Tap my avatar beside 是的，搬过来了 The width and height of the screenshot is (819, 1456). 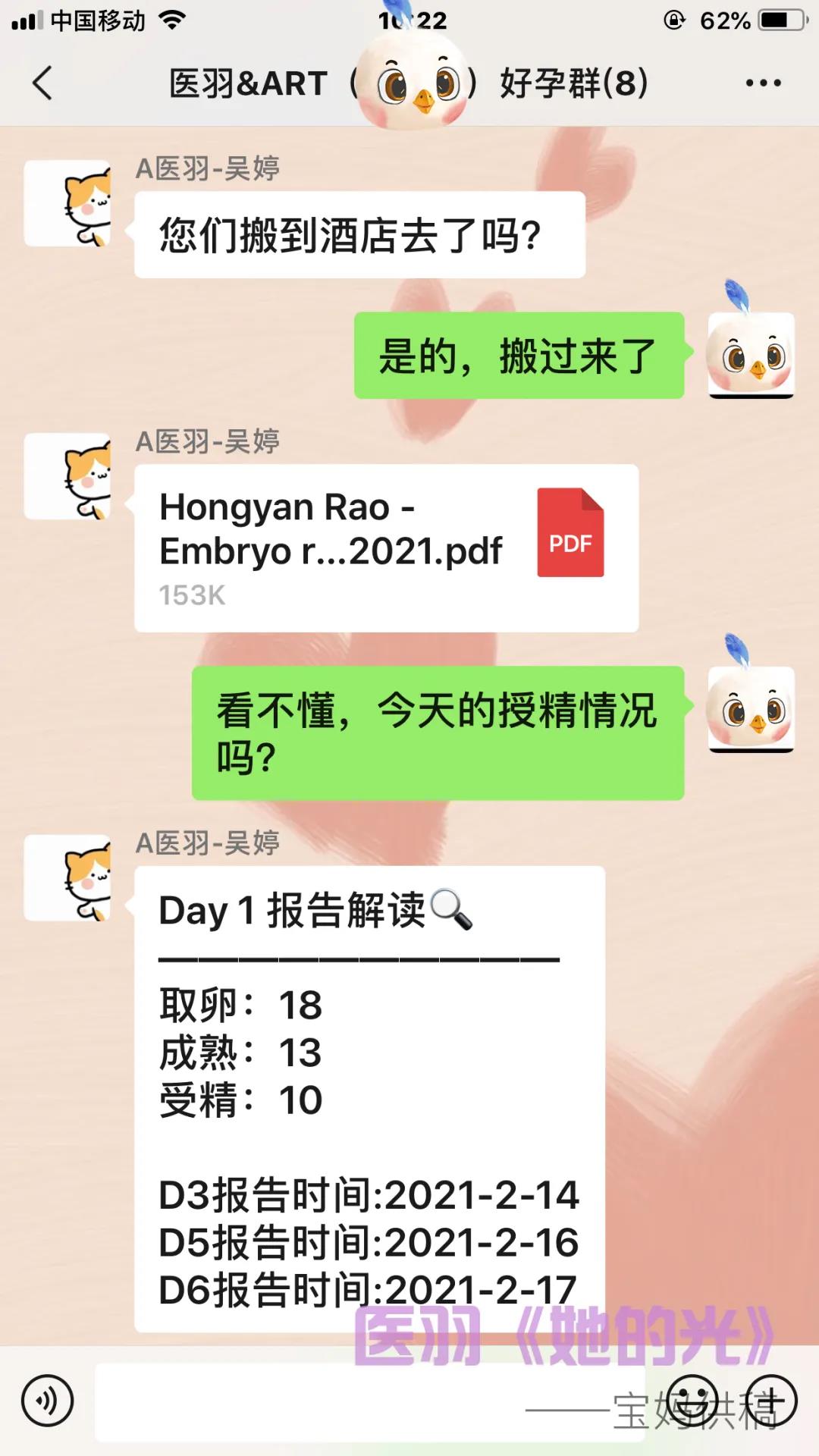click(751, 355)
